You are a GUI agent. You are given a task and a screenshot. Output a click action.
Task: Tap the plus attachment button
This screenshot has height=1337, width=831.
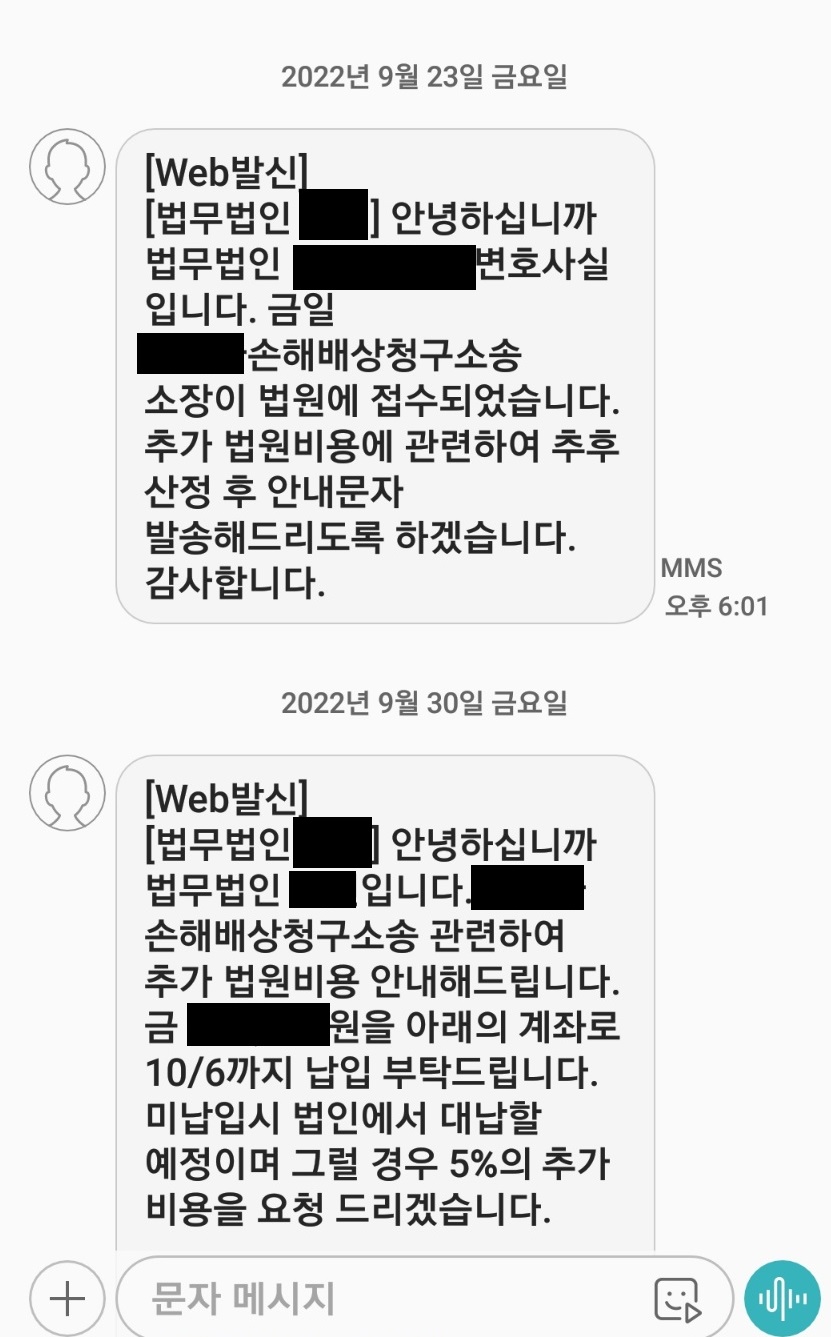click(67, 1300)
